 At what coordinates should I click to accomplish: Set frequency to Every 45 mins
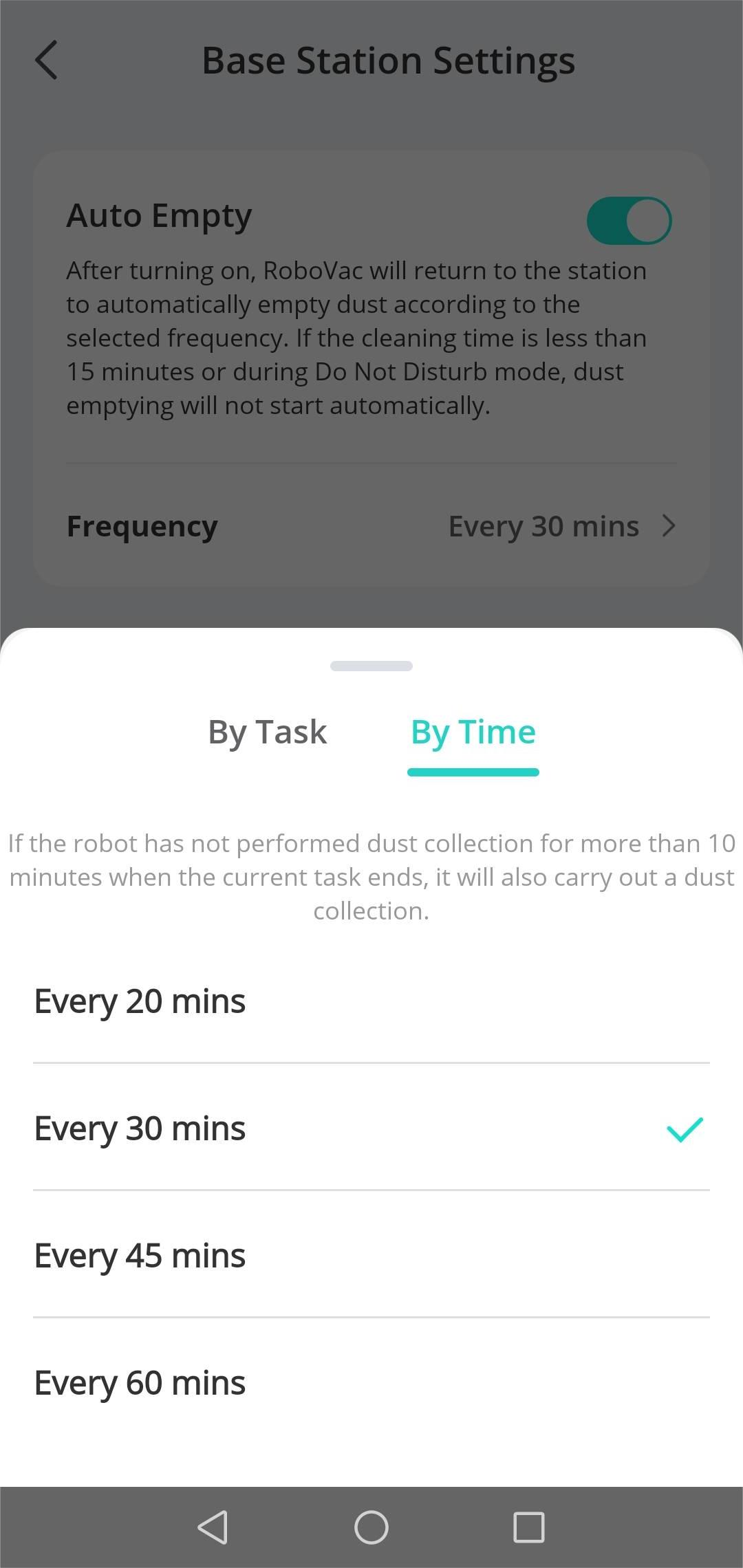tap(371, 1256)
